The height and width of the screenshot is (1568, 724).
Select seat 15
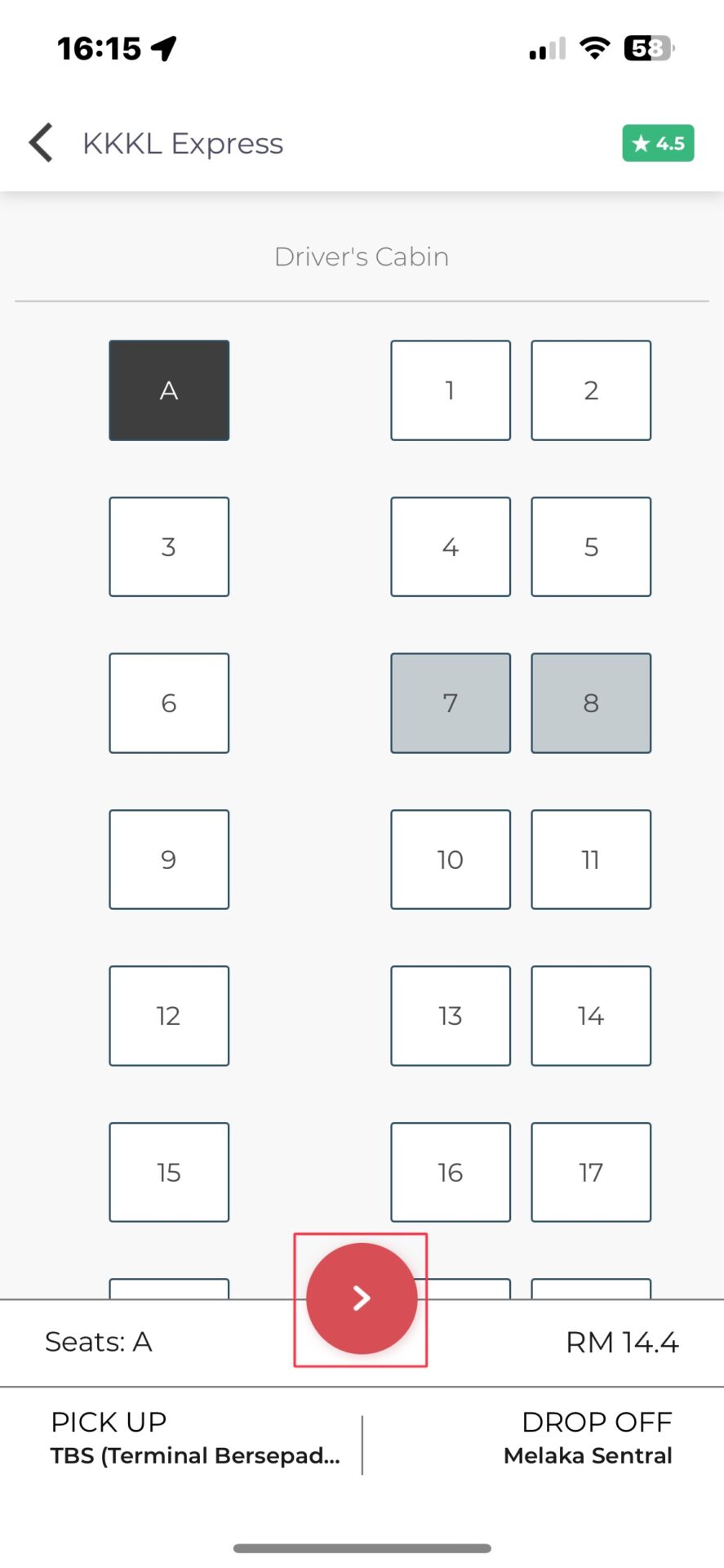(169, 1172)
